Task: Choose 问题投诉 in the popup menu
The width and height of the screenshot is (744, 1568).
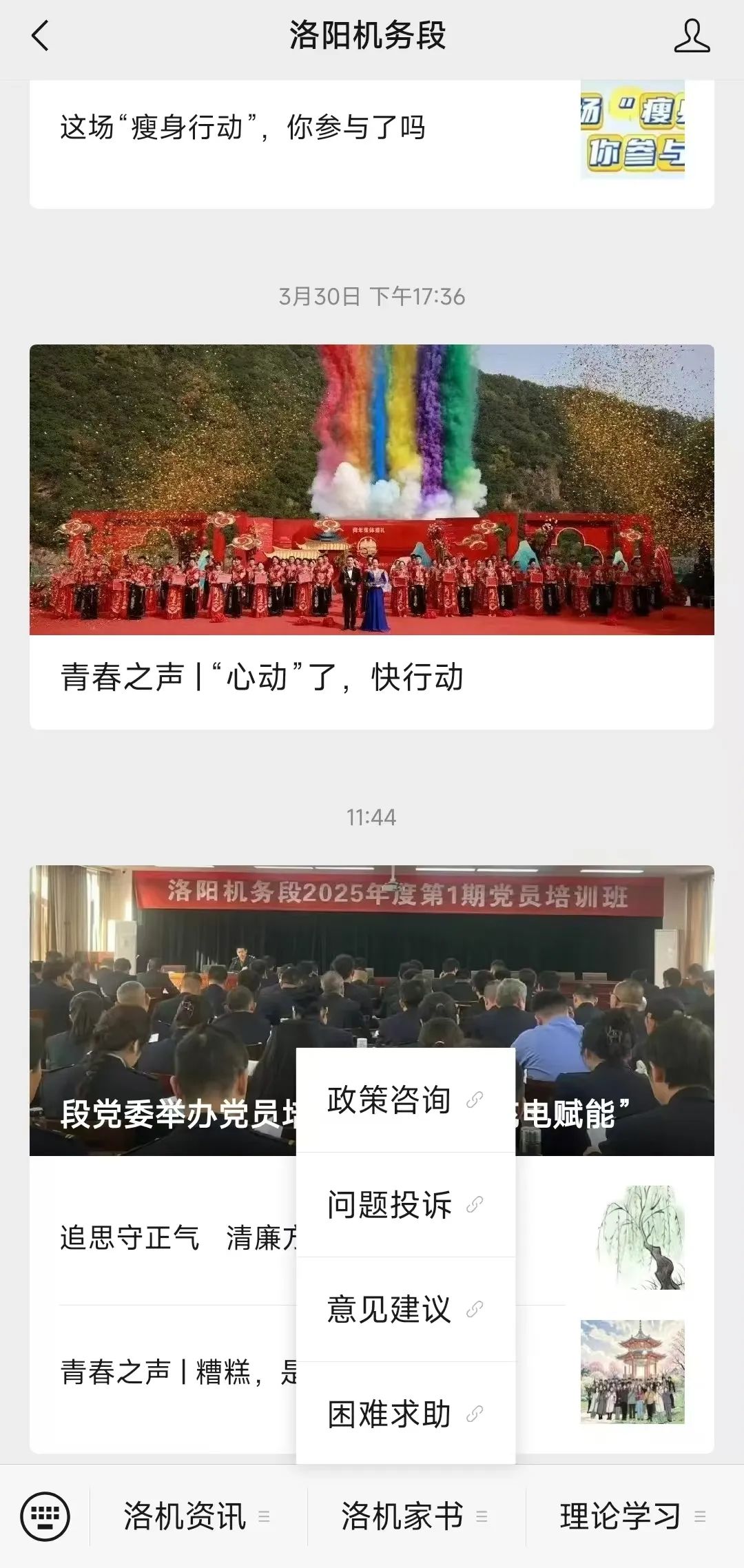Action: 405,1206
